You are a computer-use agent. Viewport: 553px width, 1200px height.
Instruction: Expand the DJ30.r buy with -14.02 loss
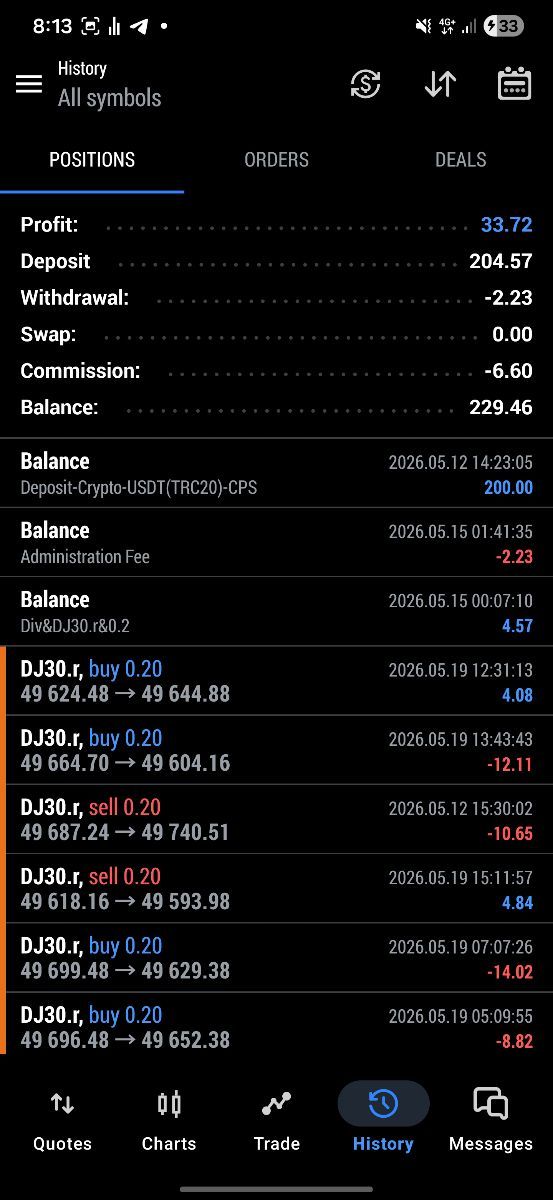276,957
